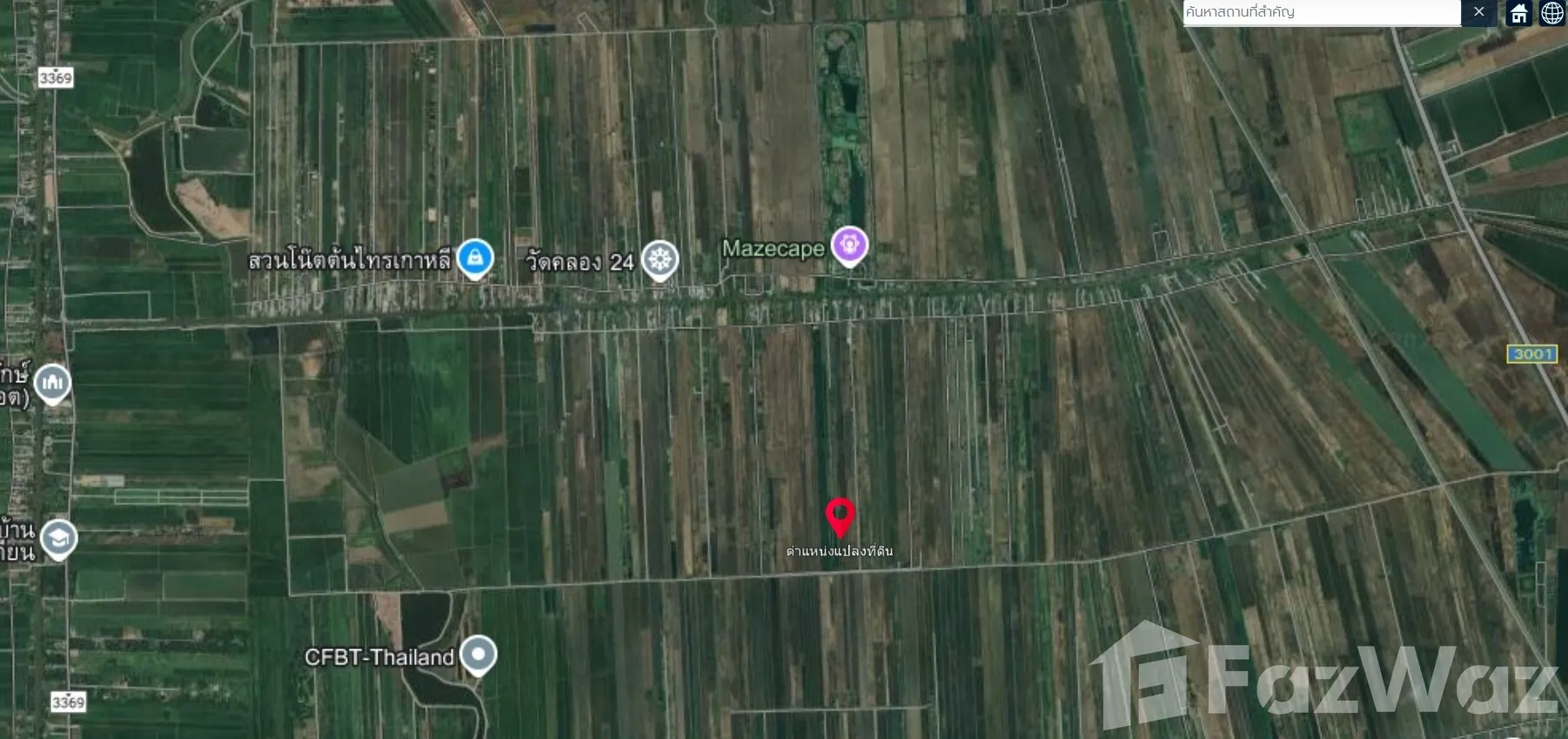Select the red land plot location pin
Viewport: 1568px width, 739px height.
pyautogui.click(x=840, y=515)
